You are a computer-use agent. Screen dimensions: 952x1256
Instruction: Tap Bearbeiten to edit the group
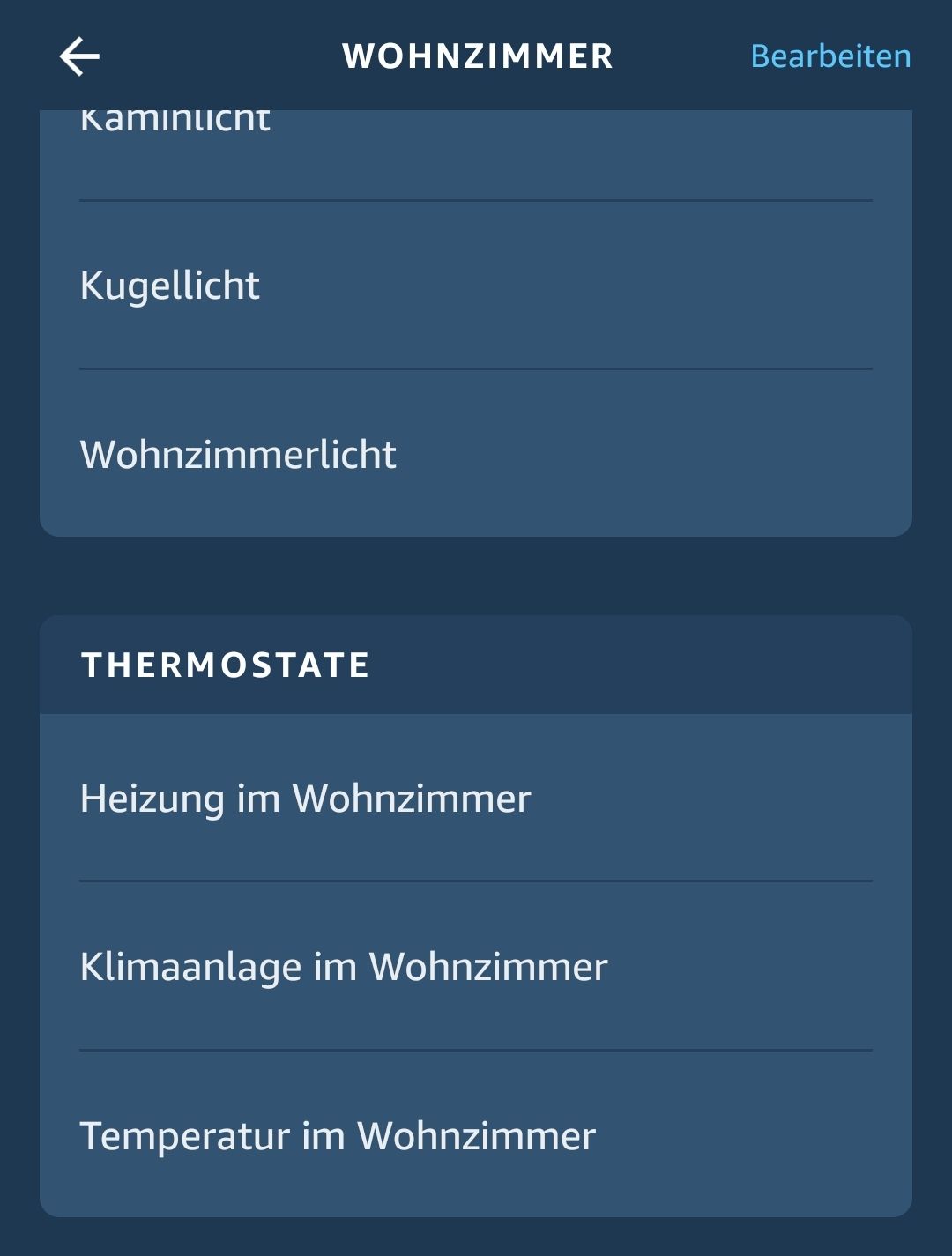click(x=830, y=56)
